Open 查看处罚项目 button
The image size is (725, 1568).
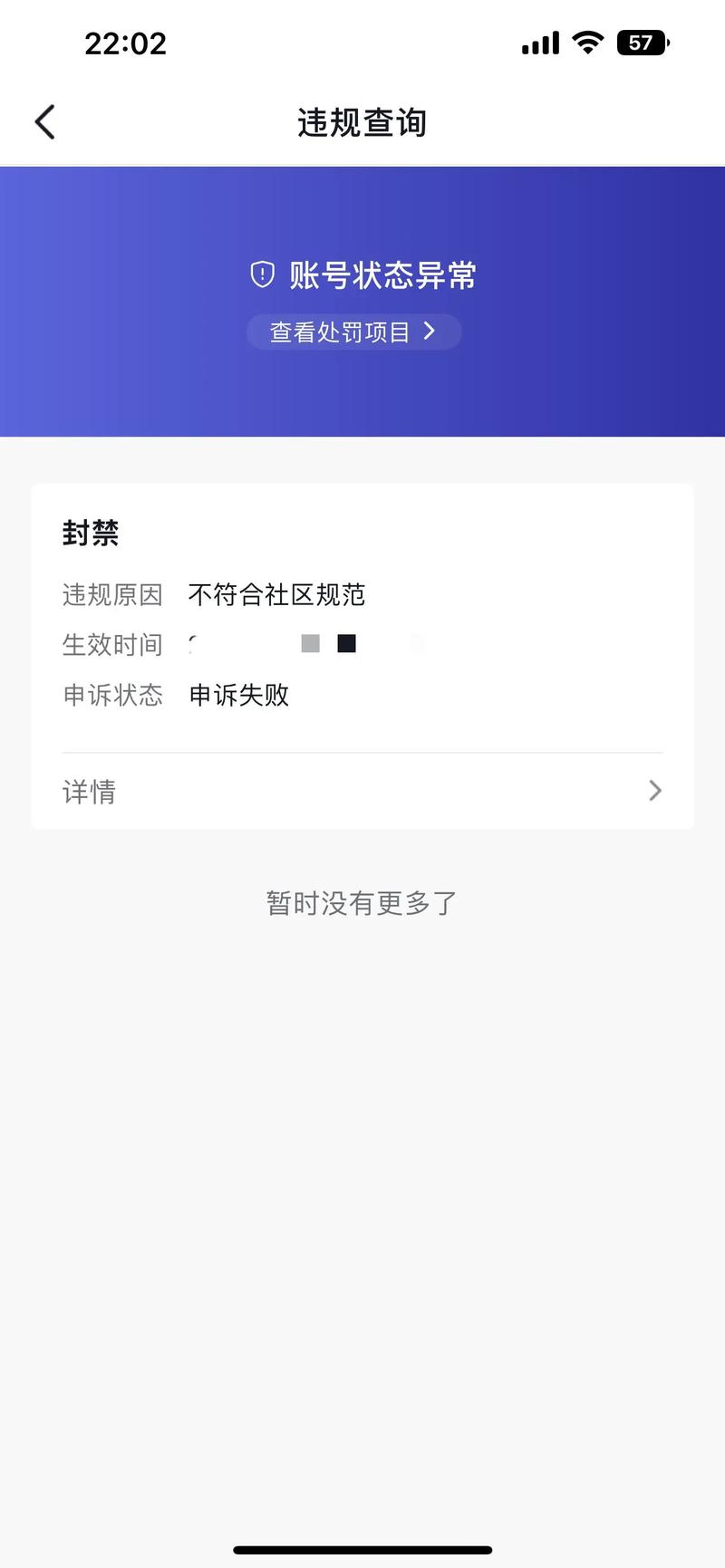353,332
